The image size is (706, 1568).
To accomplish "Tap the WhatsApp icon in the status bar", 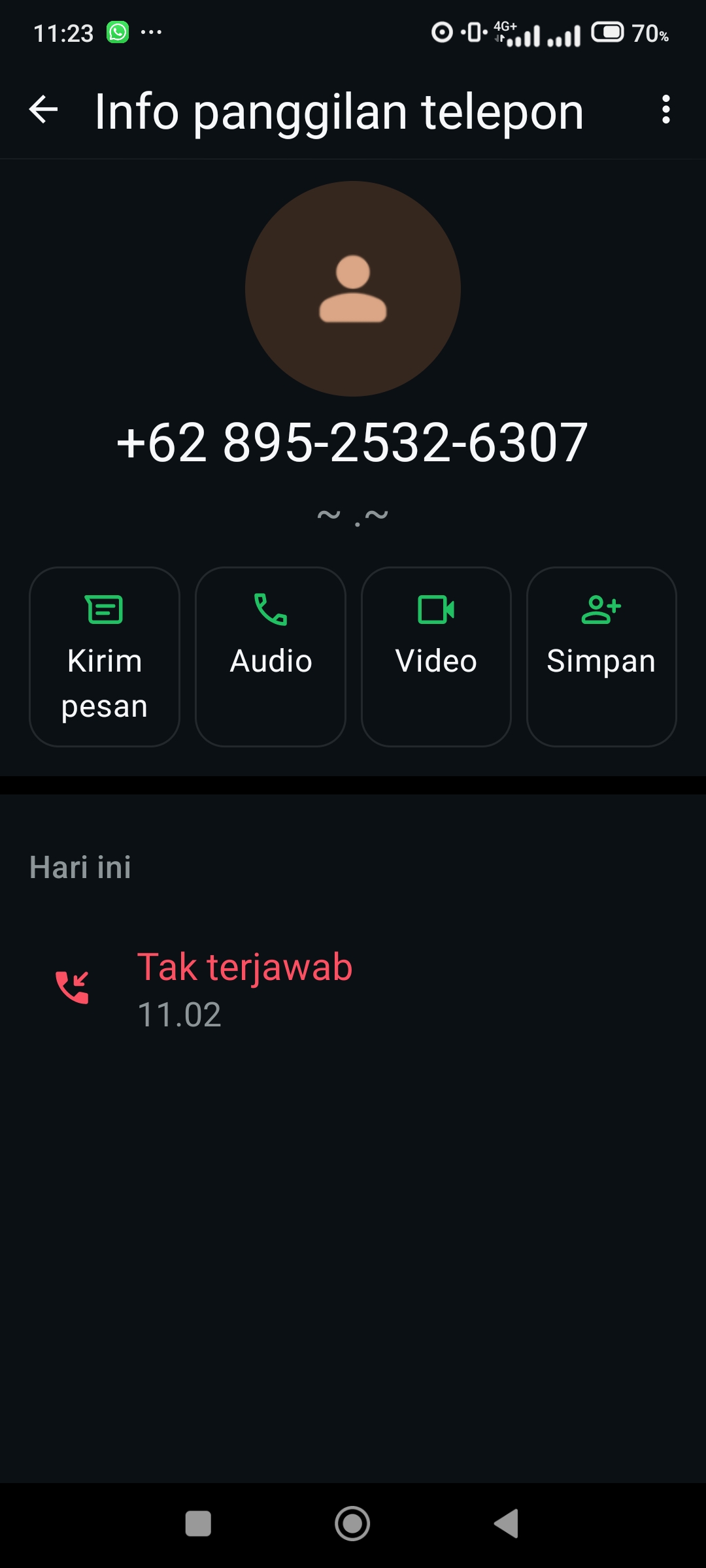I will [116, 31].
